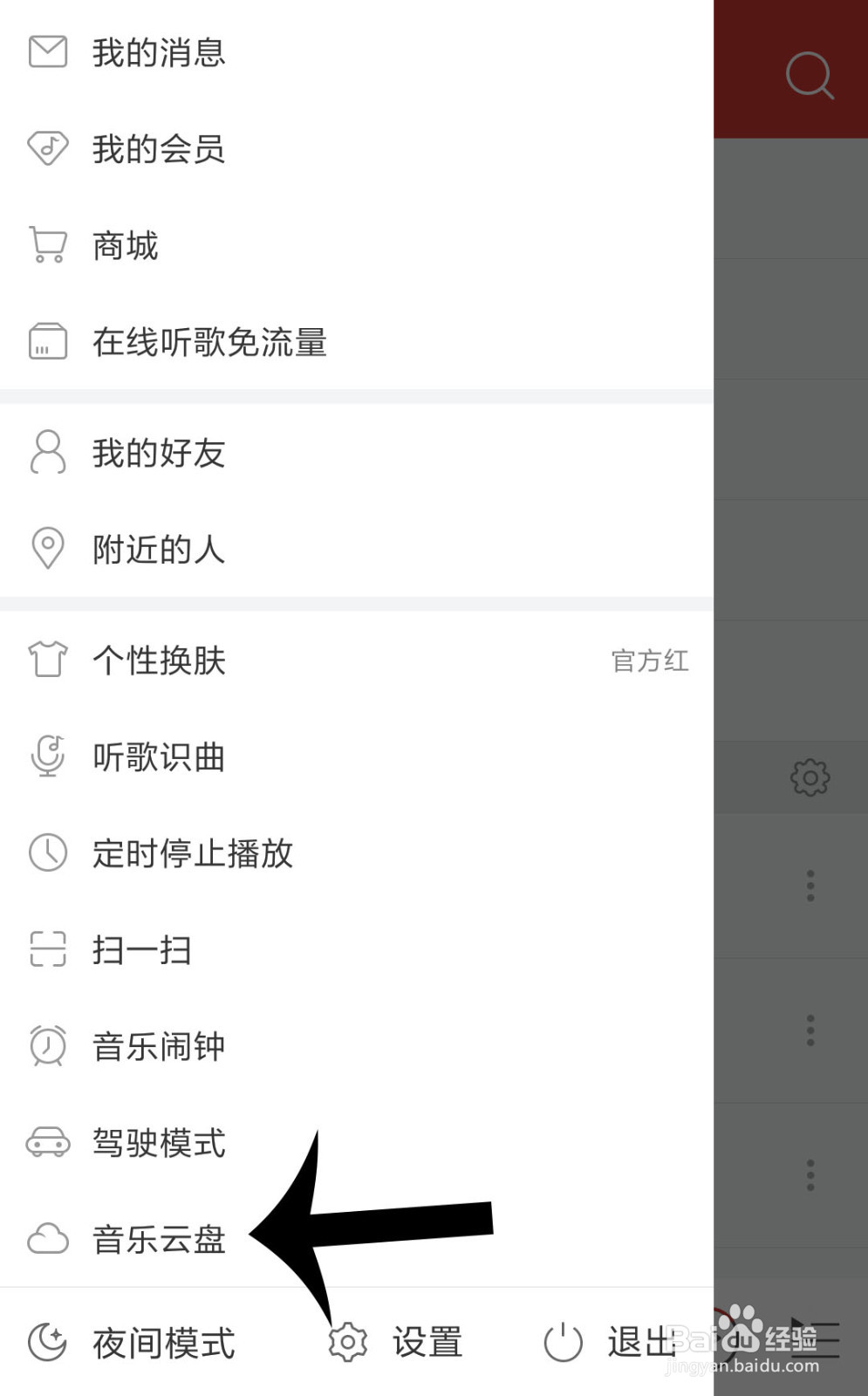The width and height of the screenshot is (868, 1396).
Task: Open 附近的人 nearby people
Action: pos(357,549)
